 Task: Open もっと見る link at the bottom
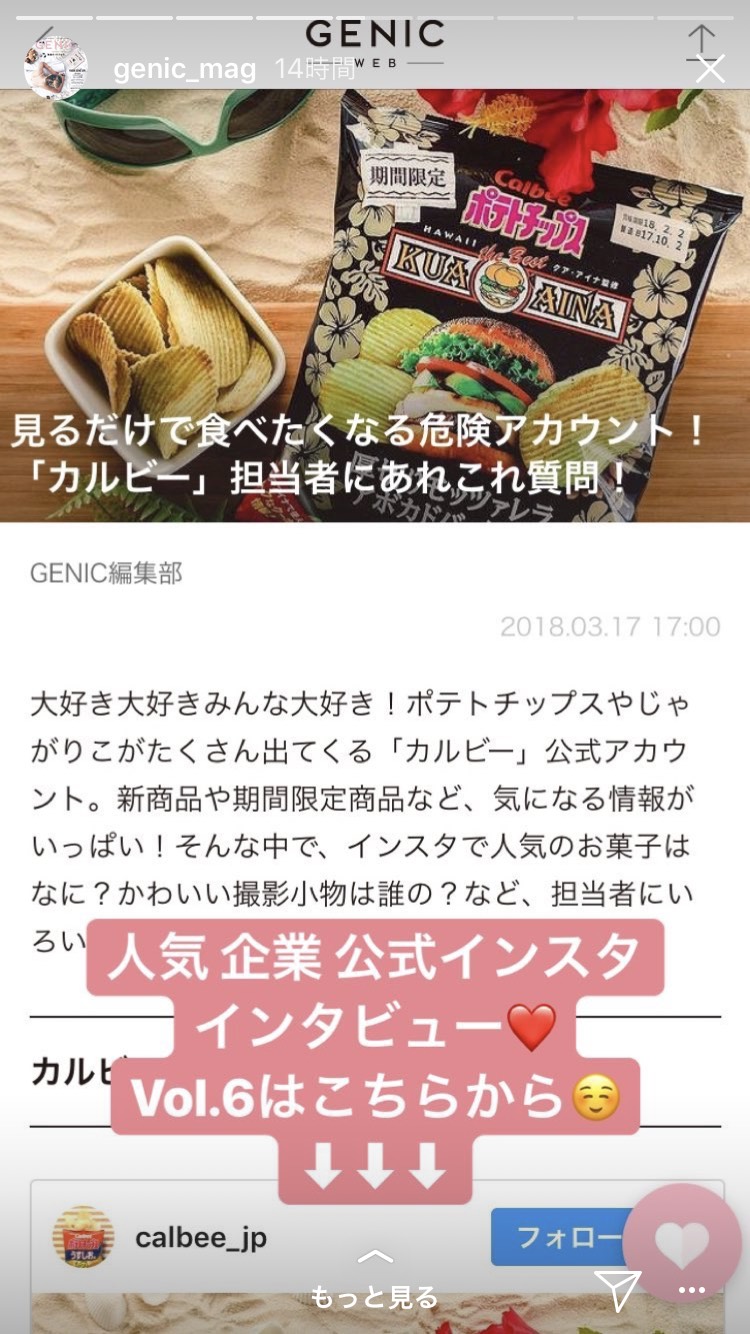[x=374, y=1283]
